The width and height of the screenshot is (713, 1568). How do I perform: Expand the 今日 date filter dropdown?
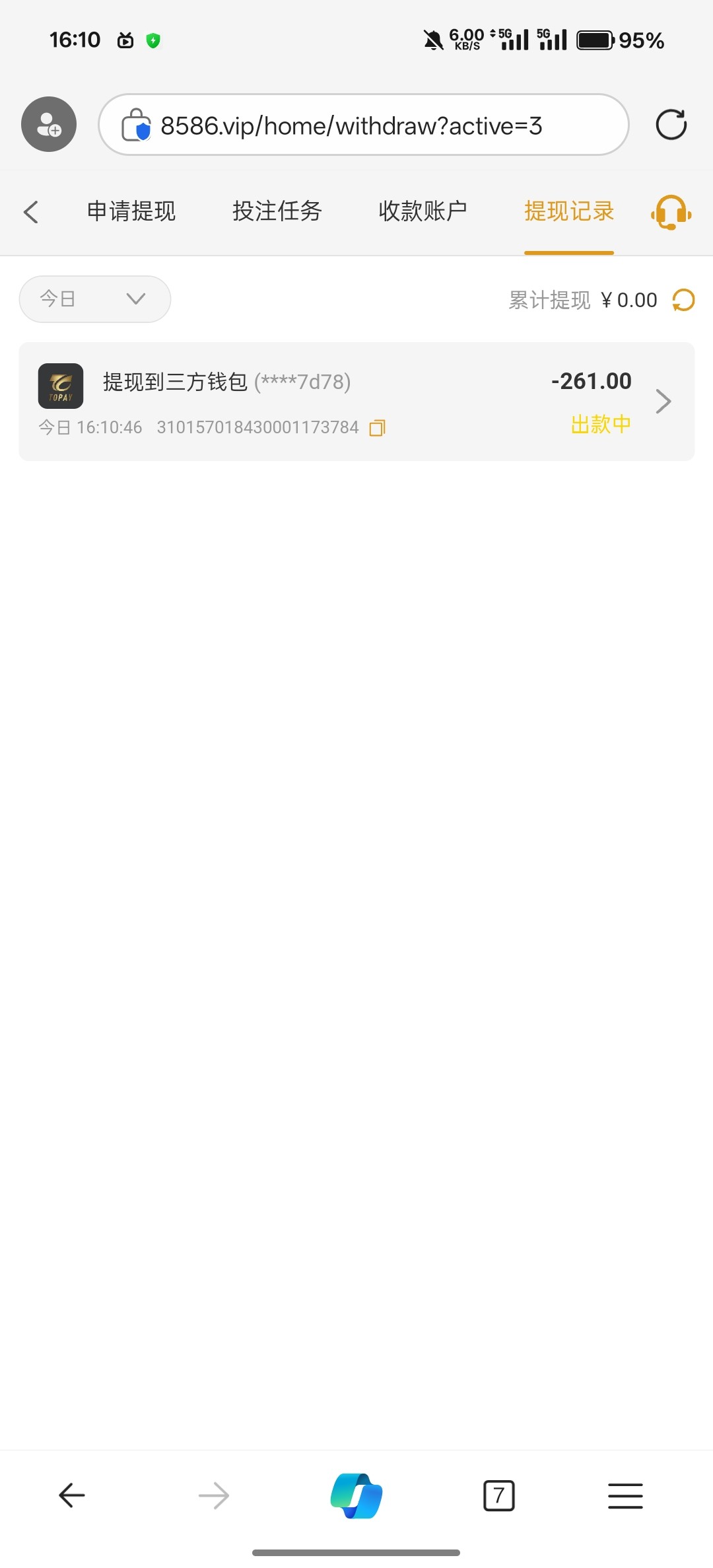tap(95, 299)
